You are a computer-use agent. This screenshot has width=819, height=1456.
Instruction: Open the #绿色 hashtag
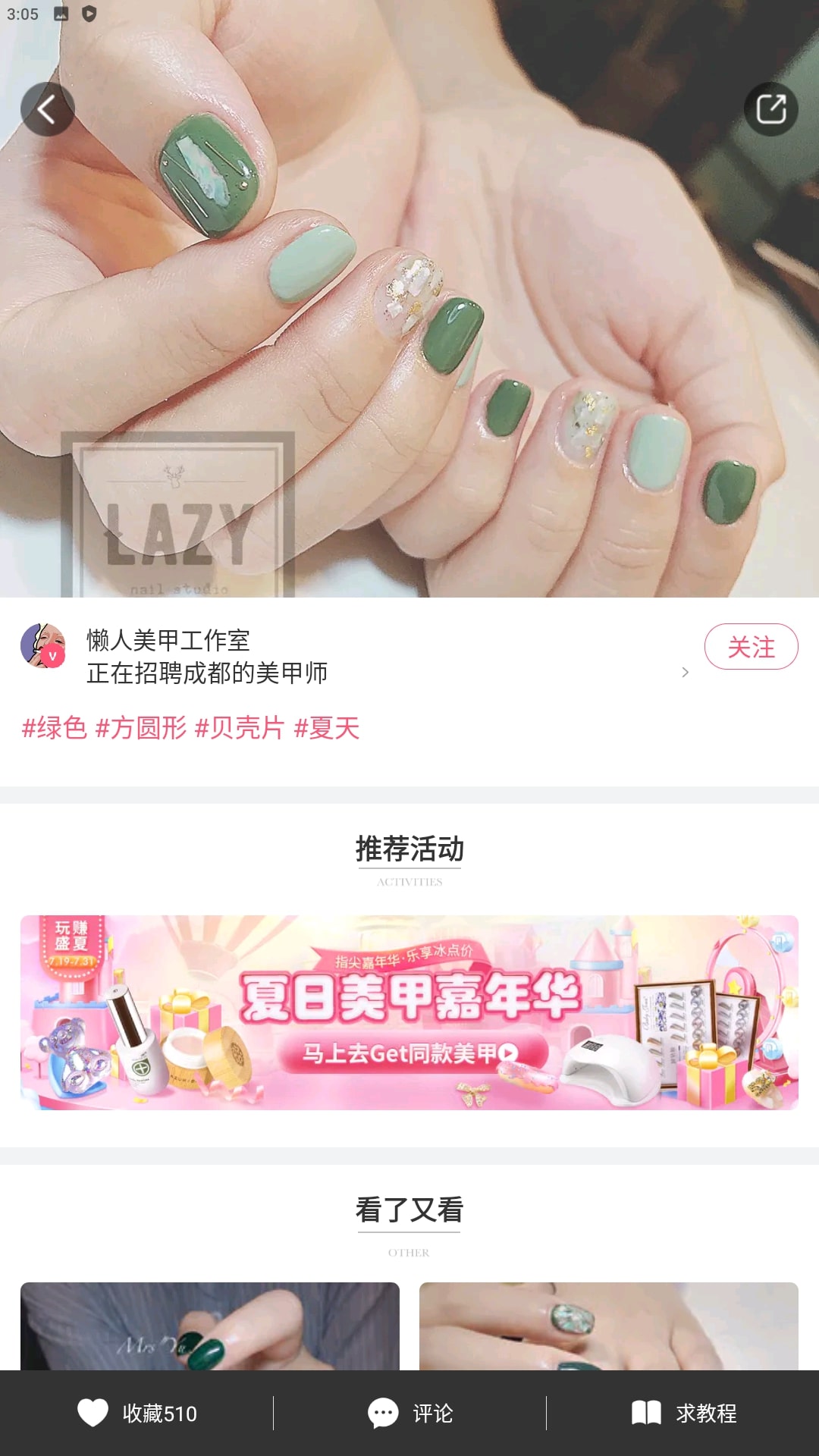(54, 728)
